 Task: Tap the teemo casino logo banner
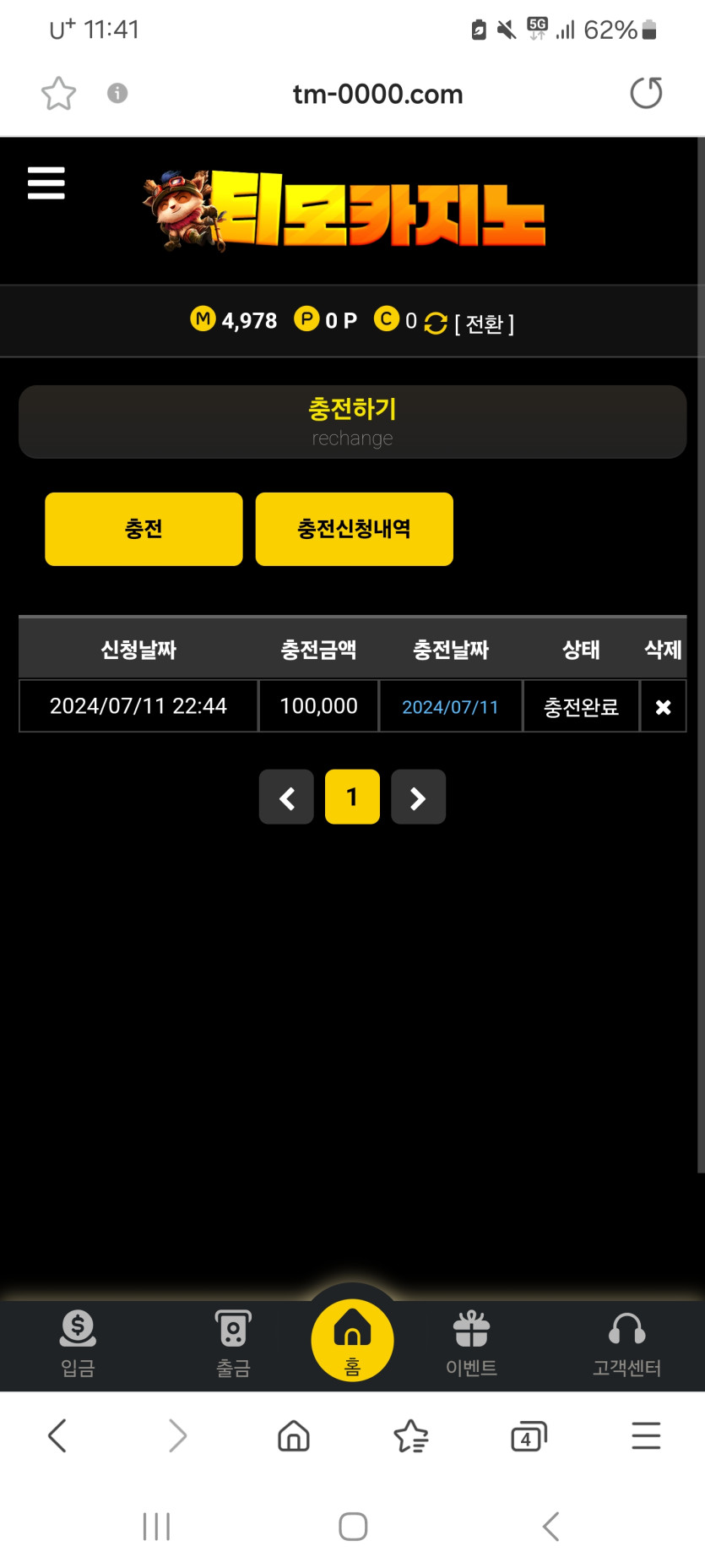(344, 210)
